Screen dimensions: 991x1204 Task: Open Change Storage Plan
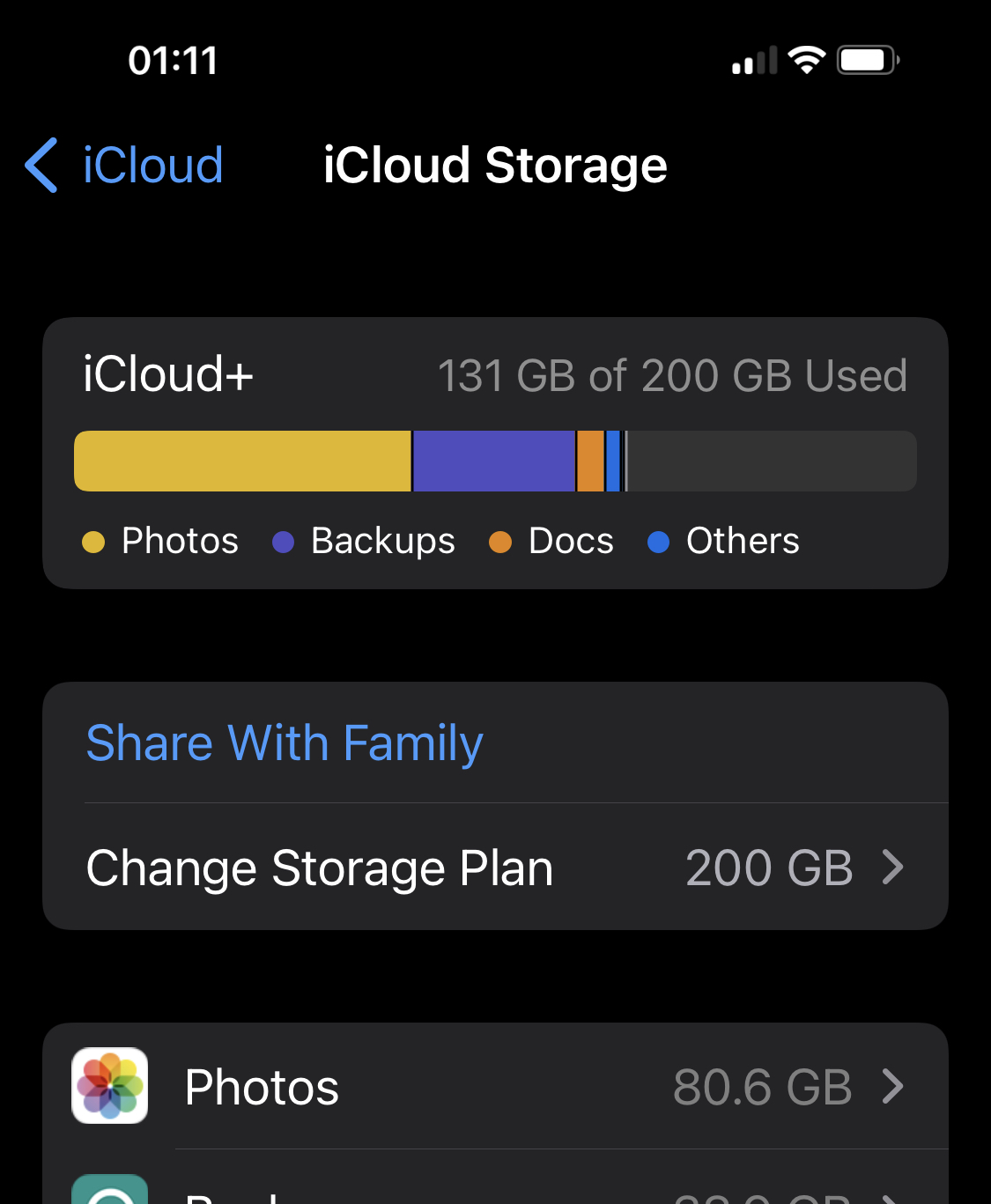[x=494, y=868]
